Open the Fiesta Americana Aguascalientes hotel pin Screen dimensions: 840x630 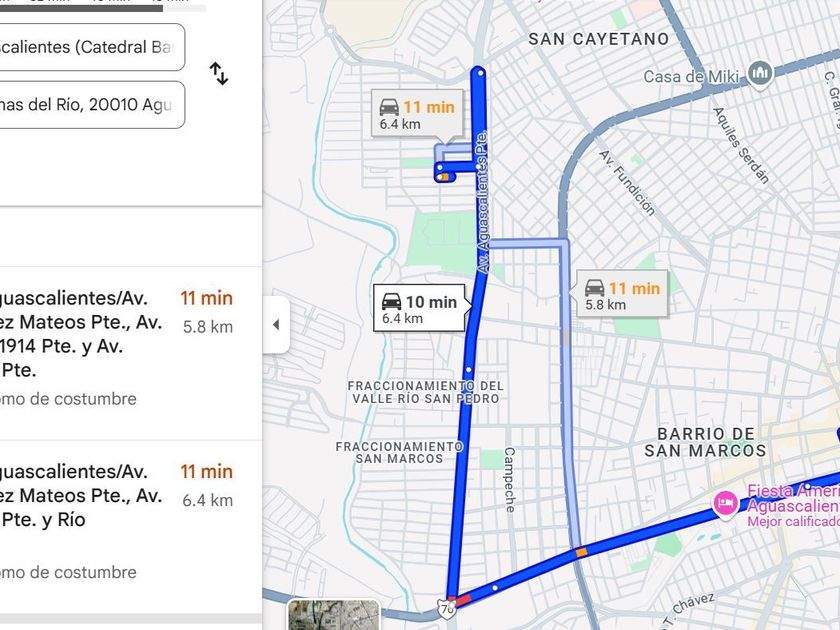(x=724, y=505)
